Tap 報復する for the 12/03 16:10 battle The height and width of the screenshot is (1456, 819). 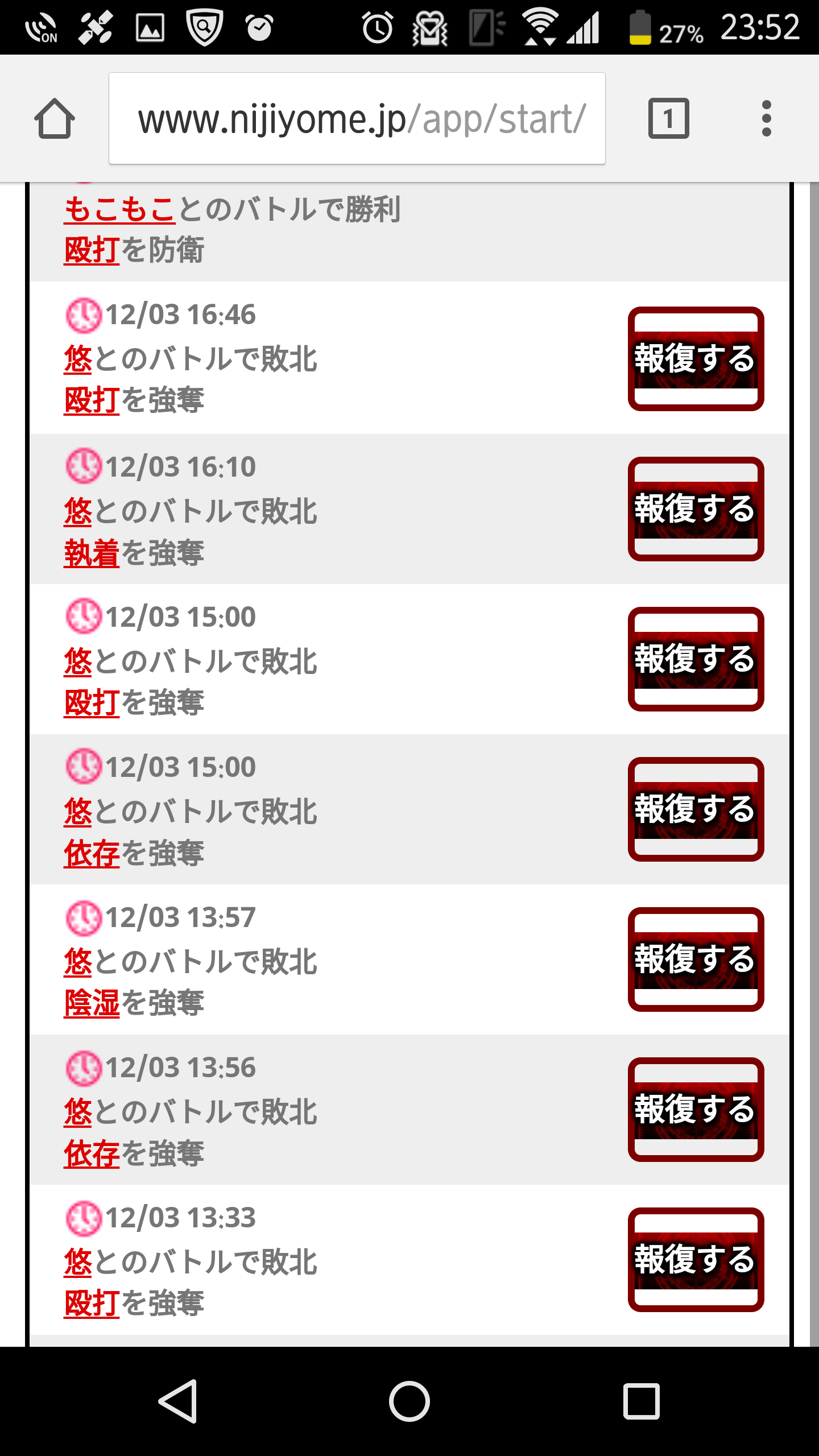[696, 509]
